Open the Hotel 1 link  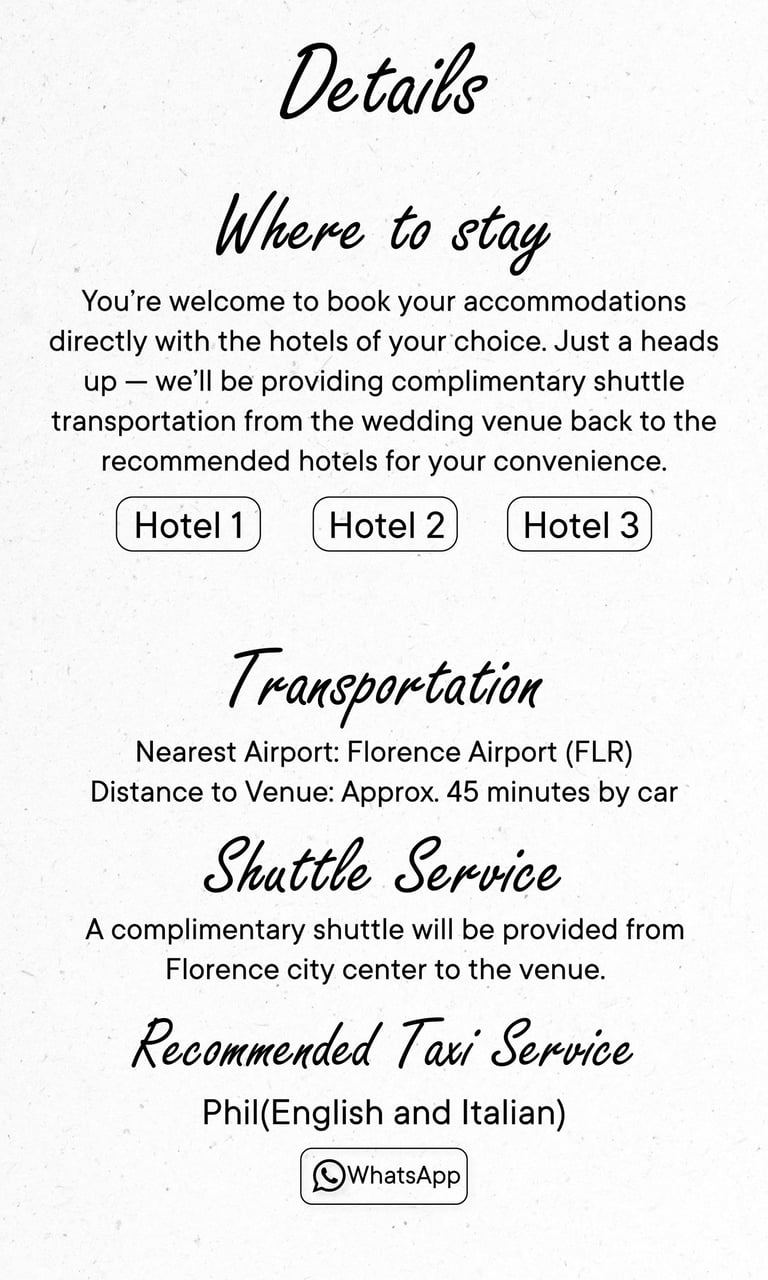[x=188, y=525]
